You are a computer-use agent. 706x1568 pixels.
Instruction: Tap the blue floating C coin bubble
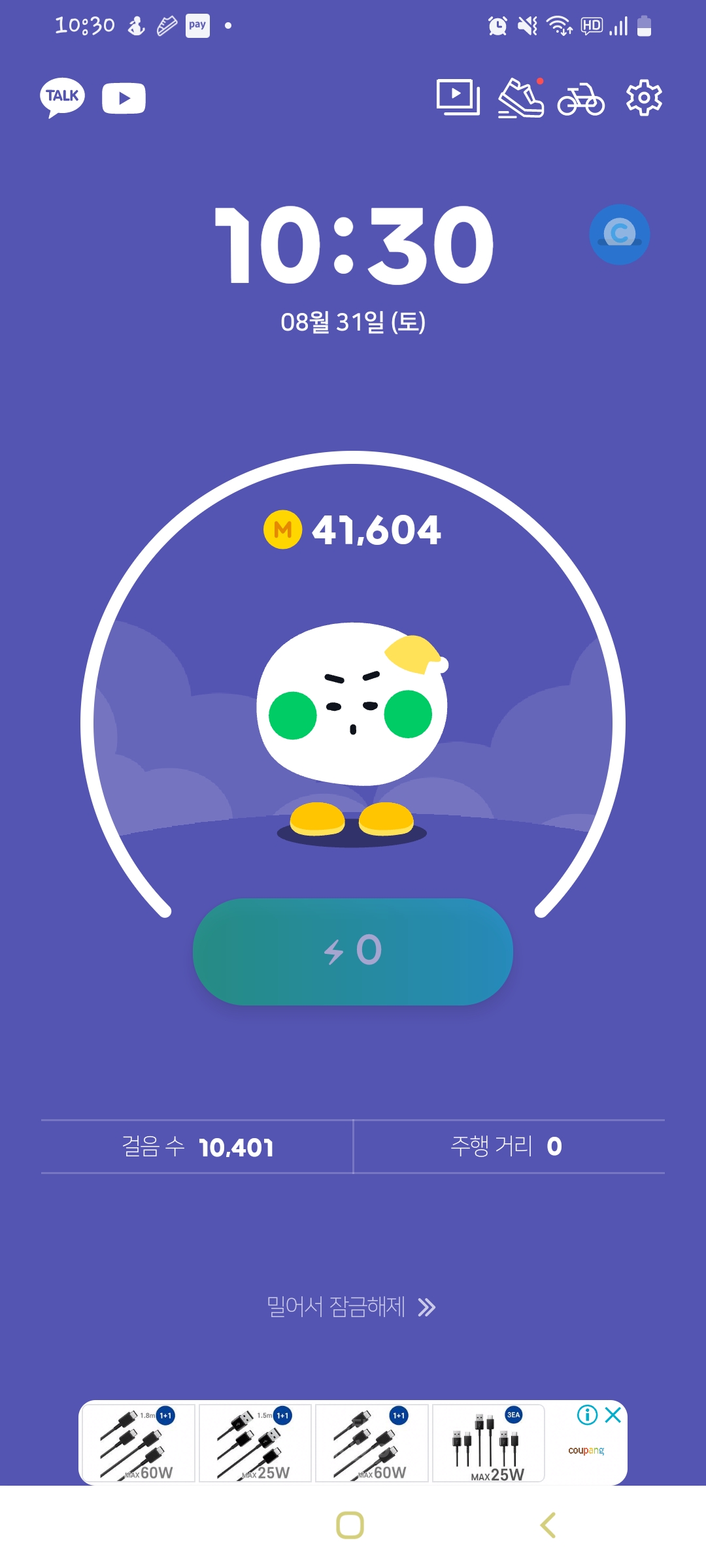click(x=619, y=234)
